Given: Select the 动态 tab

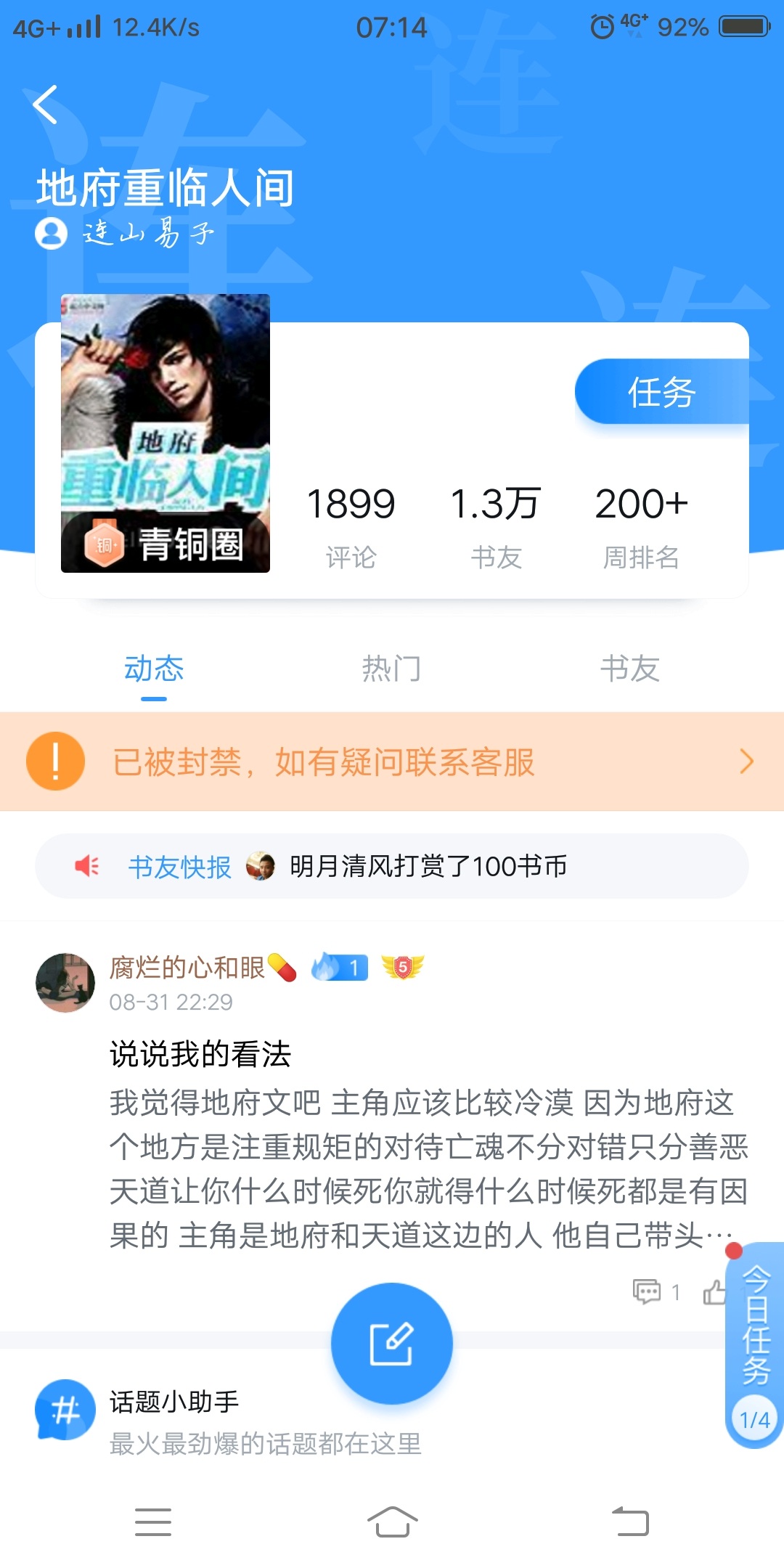Looking at the screenshot, I should click(x=154, y=669).
